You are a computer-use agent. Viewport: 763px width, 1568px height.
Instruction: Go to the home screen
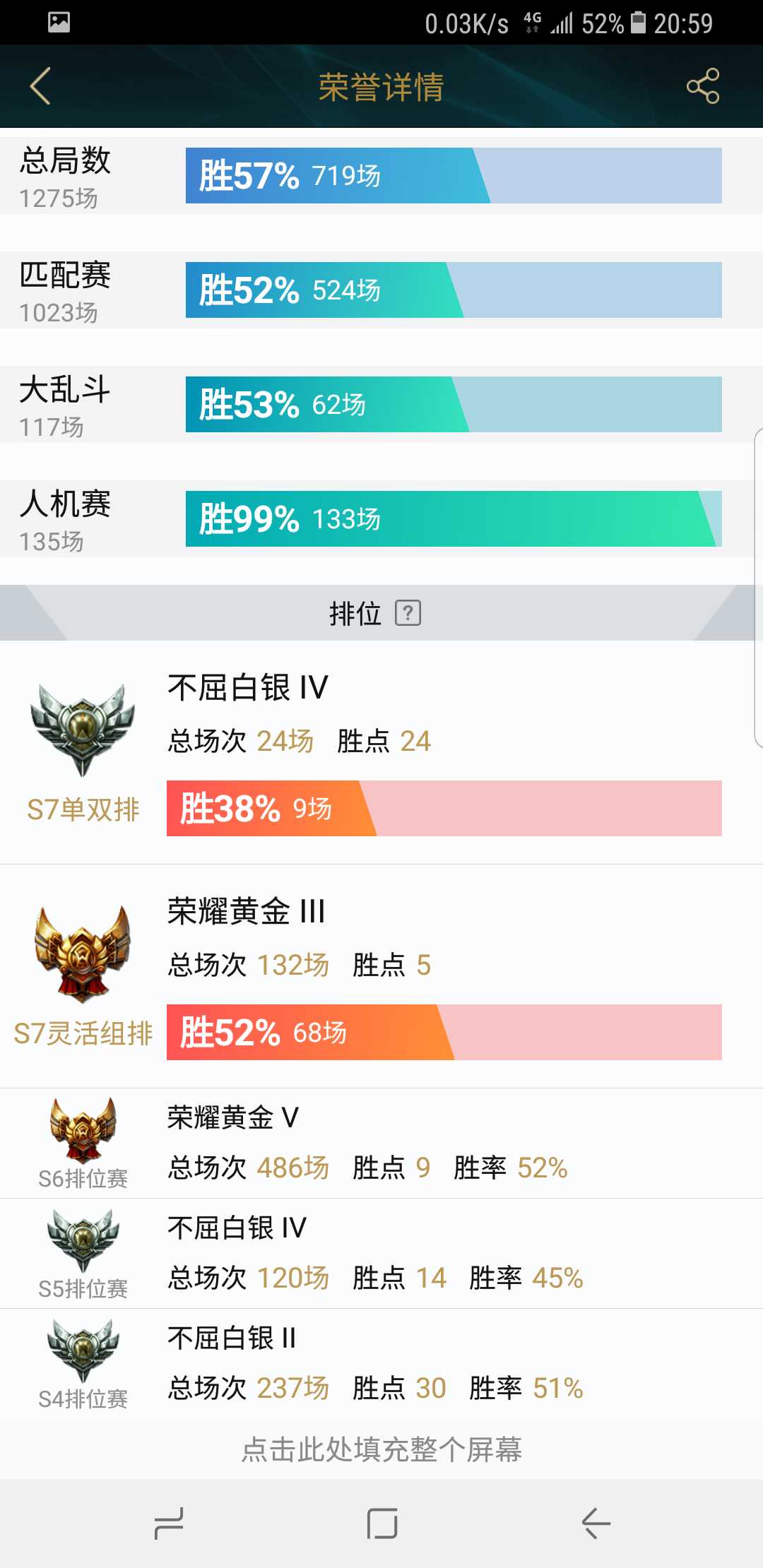(x=381, y=1523)
